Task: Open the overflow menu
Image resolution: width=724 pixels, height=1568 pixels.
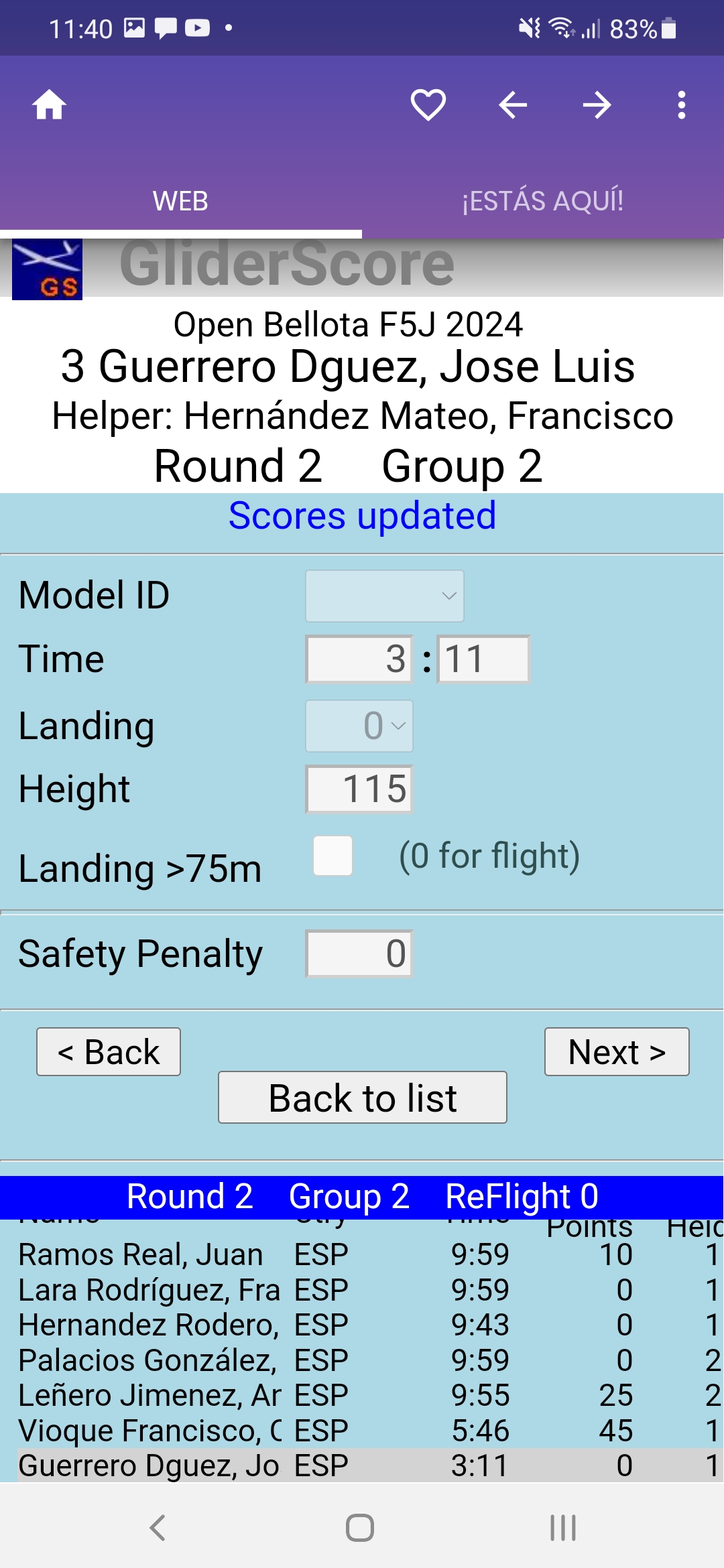Action: coord(681,105)
